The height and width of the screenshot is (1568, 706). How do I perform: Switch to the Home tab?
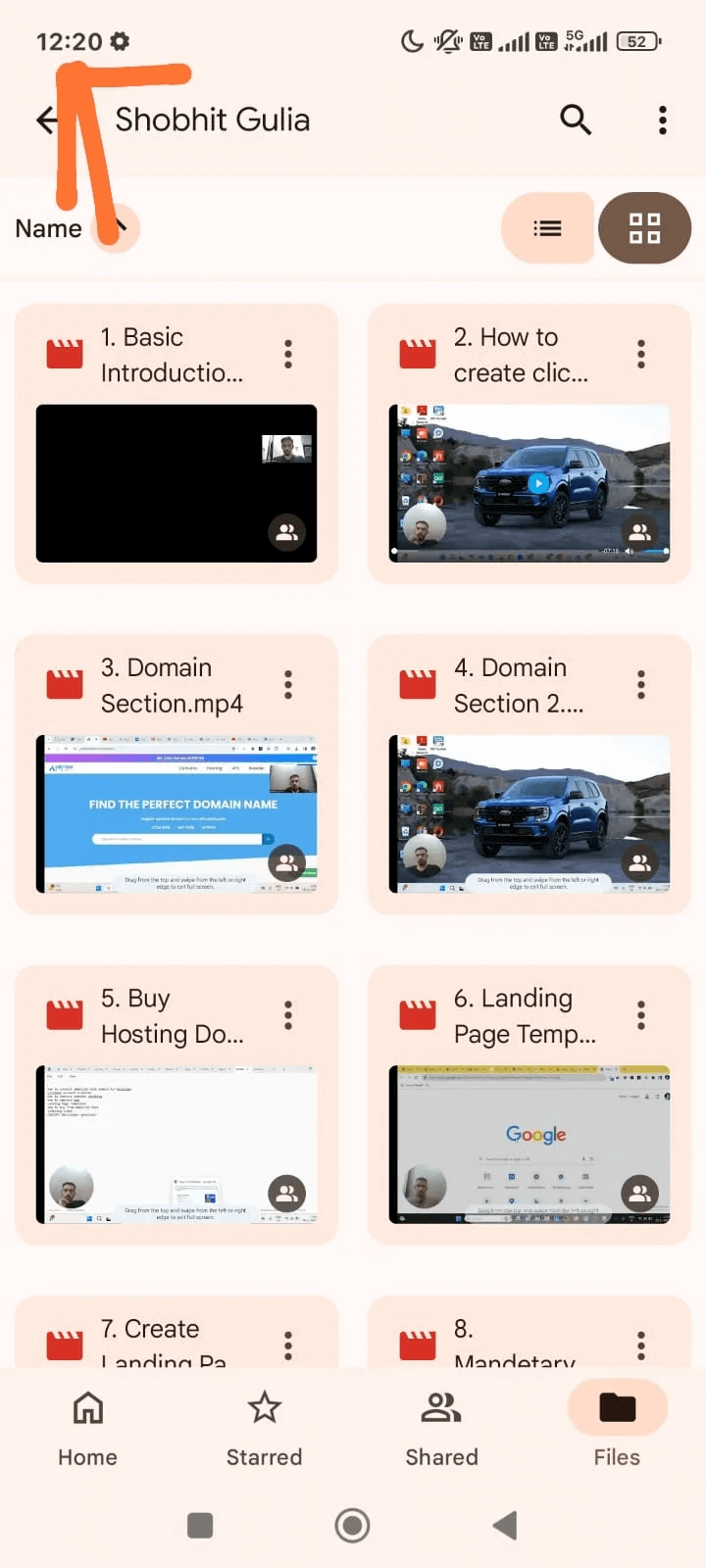click(x=87, y=1428)
